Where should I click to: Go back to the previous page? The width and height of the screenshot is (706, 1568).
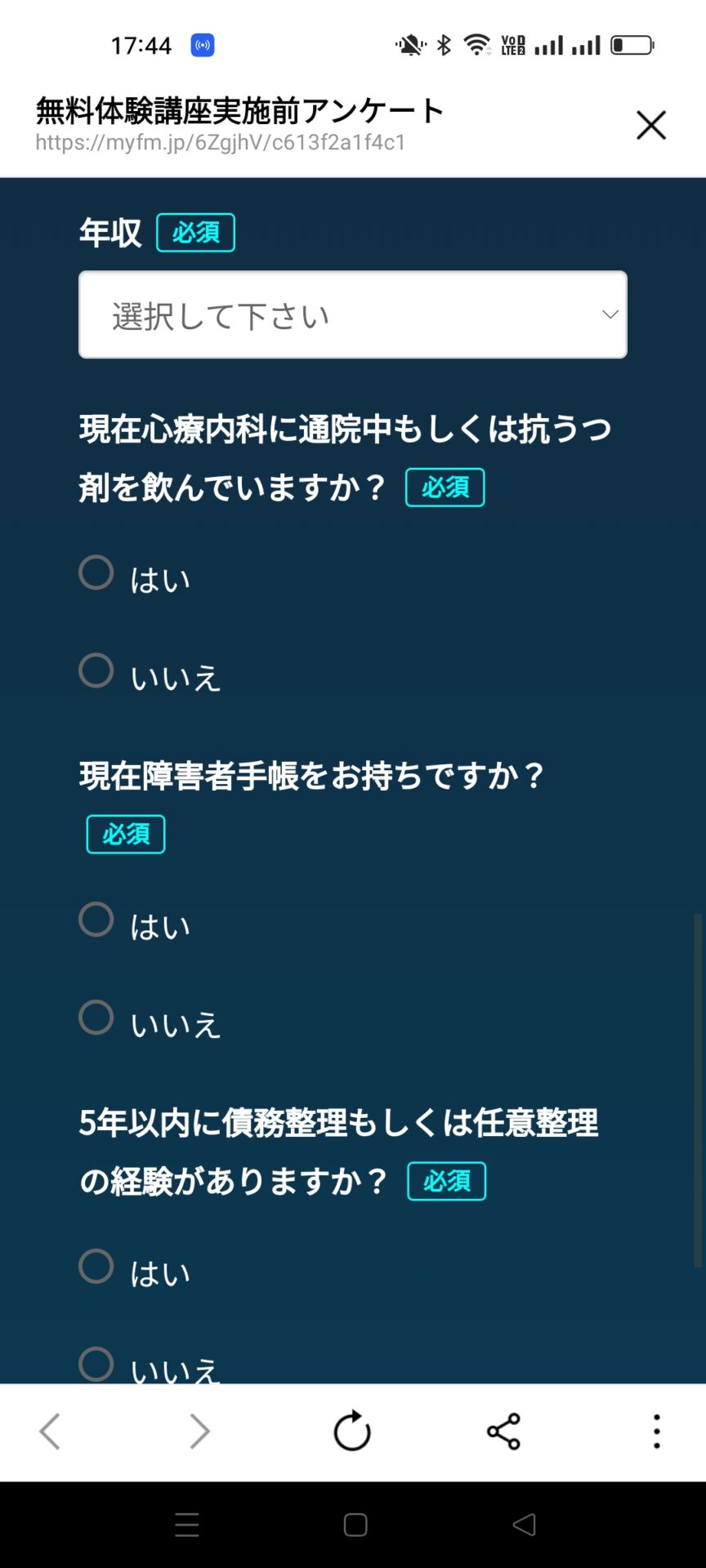(51, 1432)
